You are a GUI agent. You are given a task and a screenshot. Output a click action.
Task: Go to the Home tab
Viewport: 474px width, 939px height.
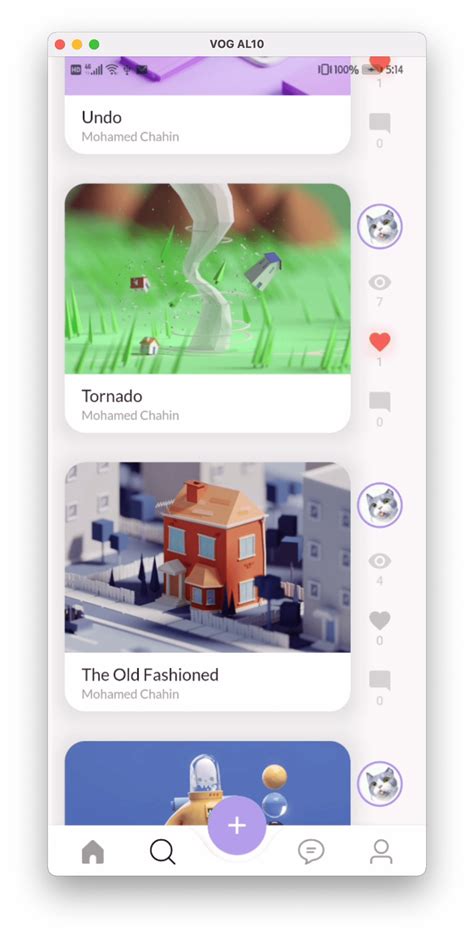click(93, 851)
